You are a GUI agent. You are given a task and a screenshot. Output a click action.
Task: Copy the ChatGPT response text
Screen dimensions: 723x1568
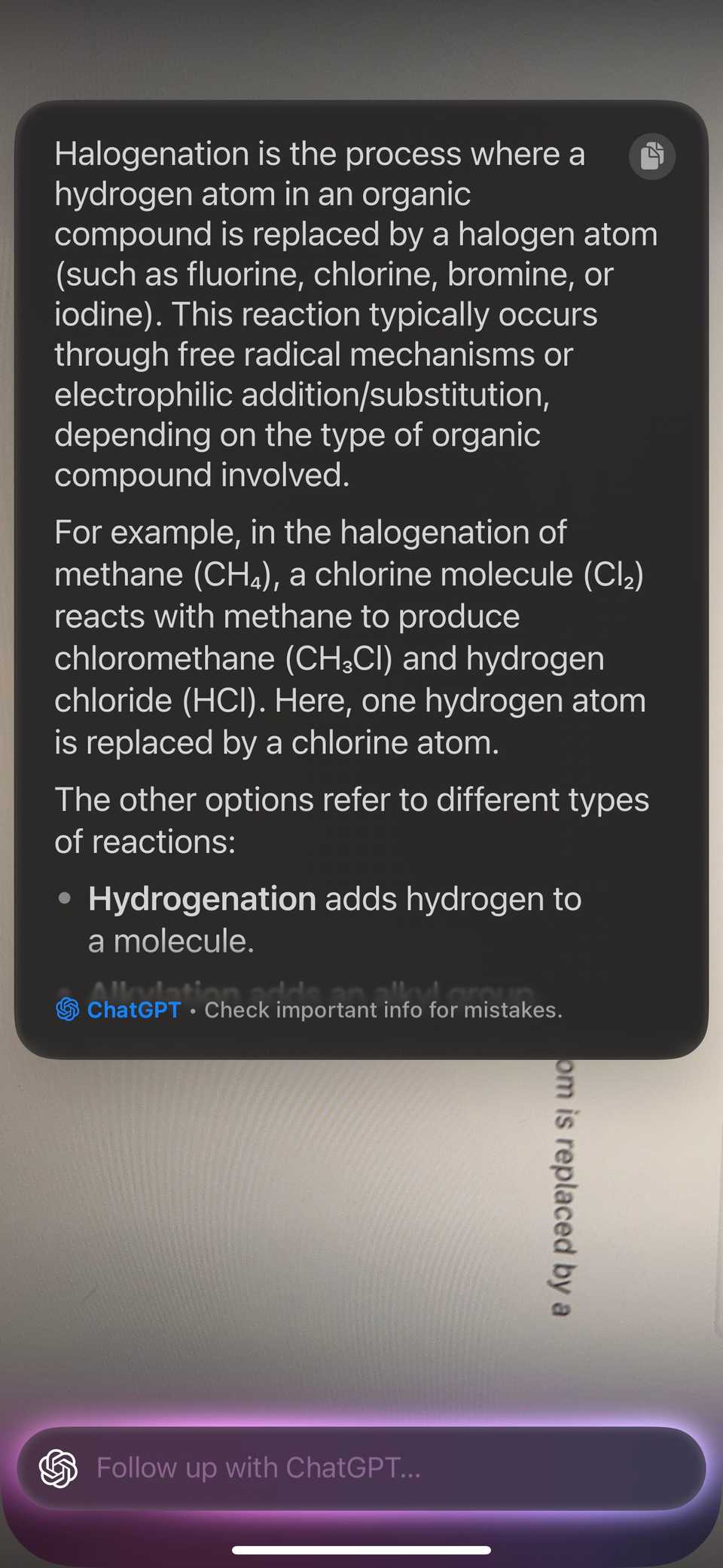coord(651,157)
